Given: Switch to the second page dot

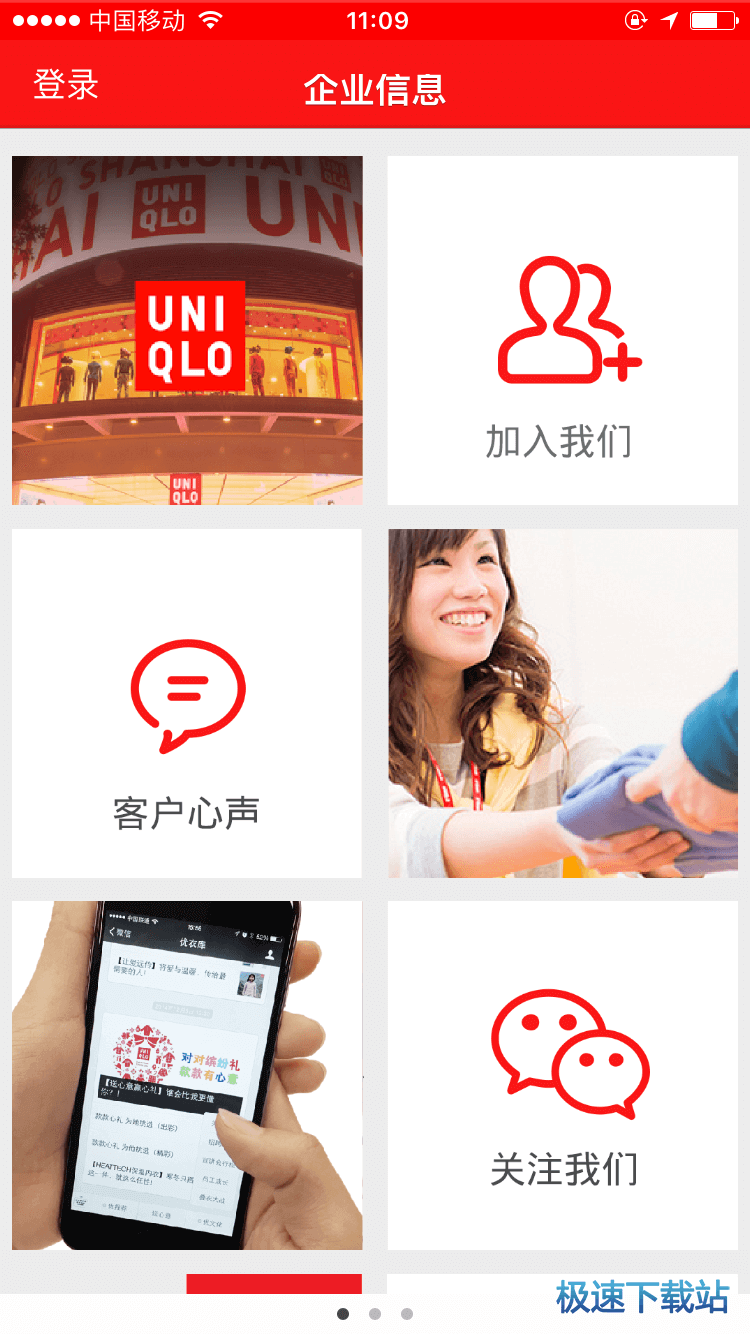Looking at the screenshot, I should coord(375,1313).
